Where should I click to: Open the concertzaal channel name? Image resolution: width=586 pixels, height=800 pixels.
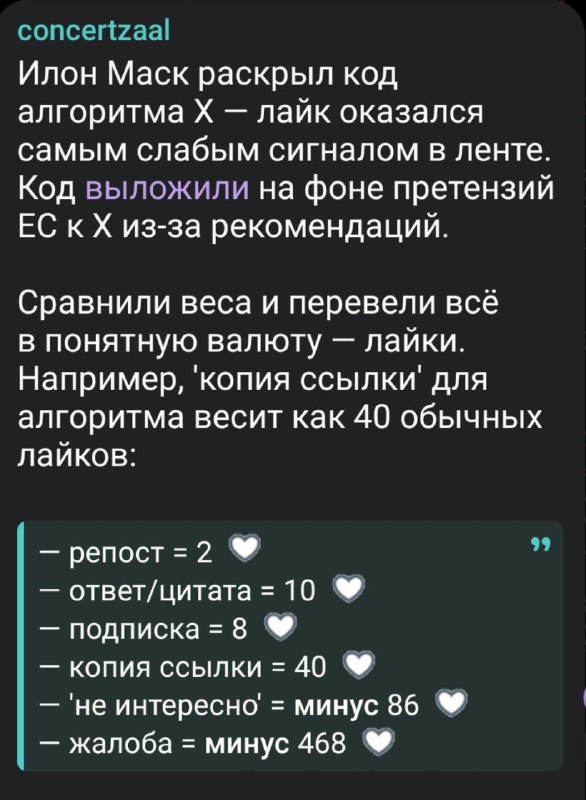click(x=93, y=32)
